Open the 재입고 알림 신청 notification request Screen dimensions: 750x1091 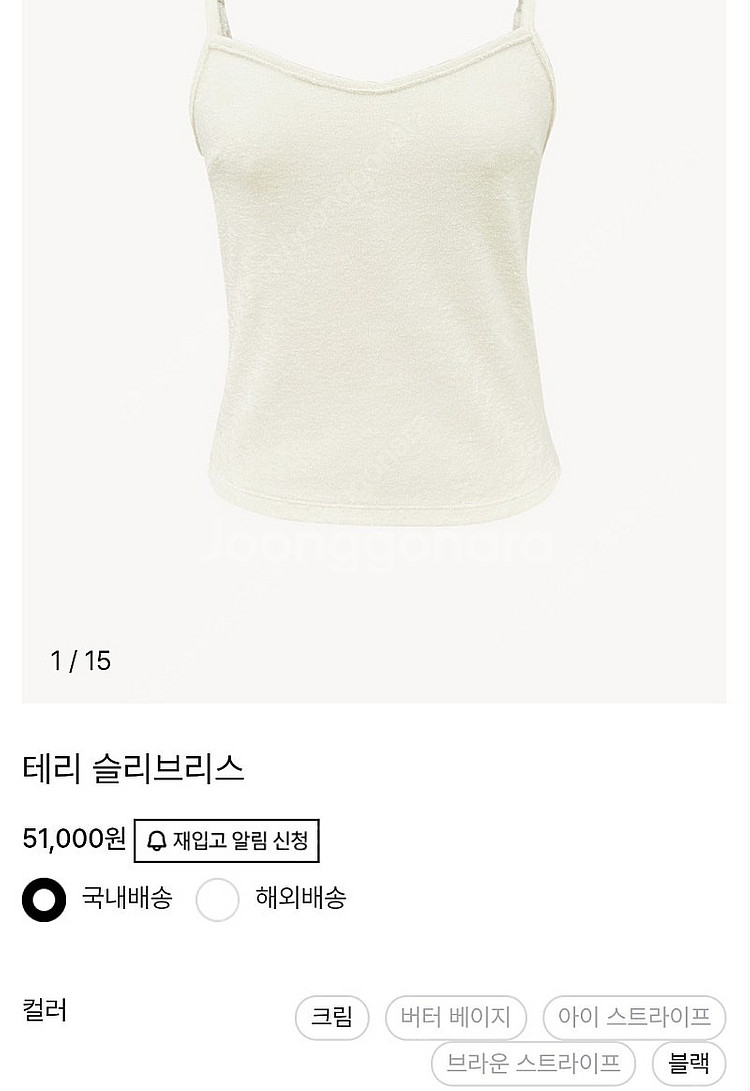[227, 841]
